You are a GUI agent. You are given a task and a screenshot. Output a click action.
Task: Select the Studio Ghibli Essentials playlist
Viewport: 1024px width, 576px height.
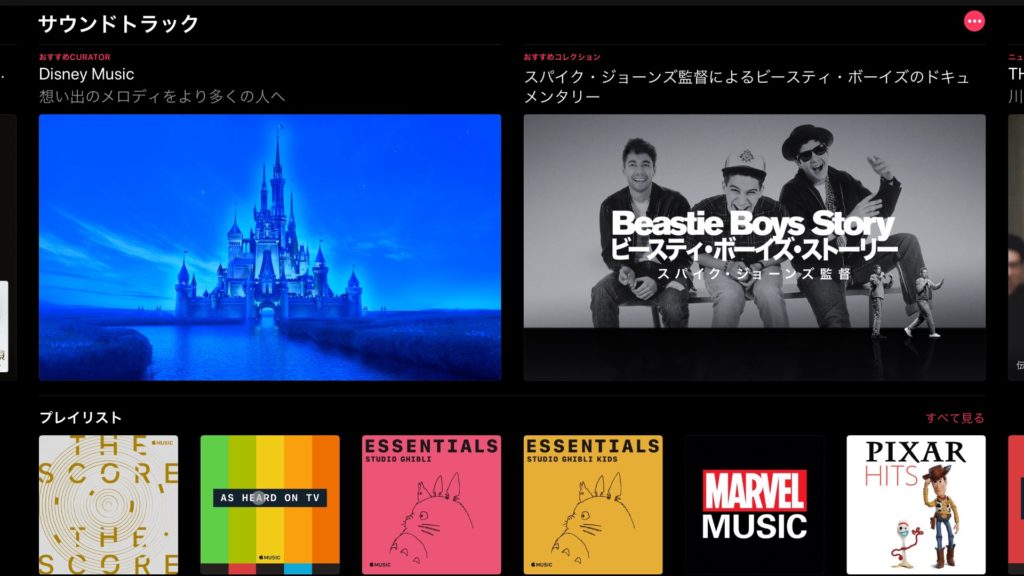click(x=431, y=504)
